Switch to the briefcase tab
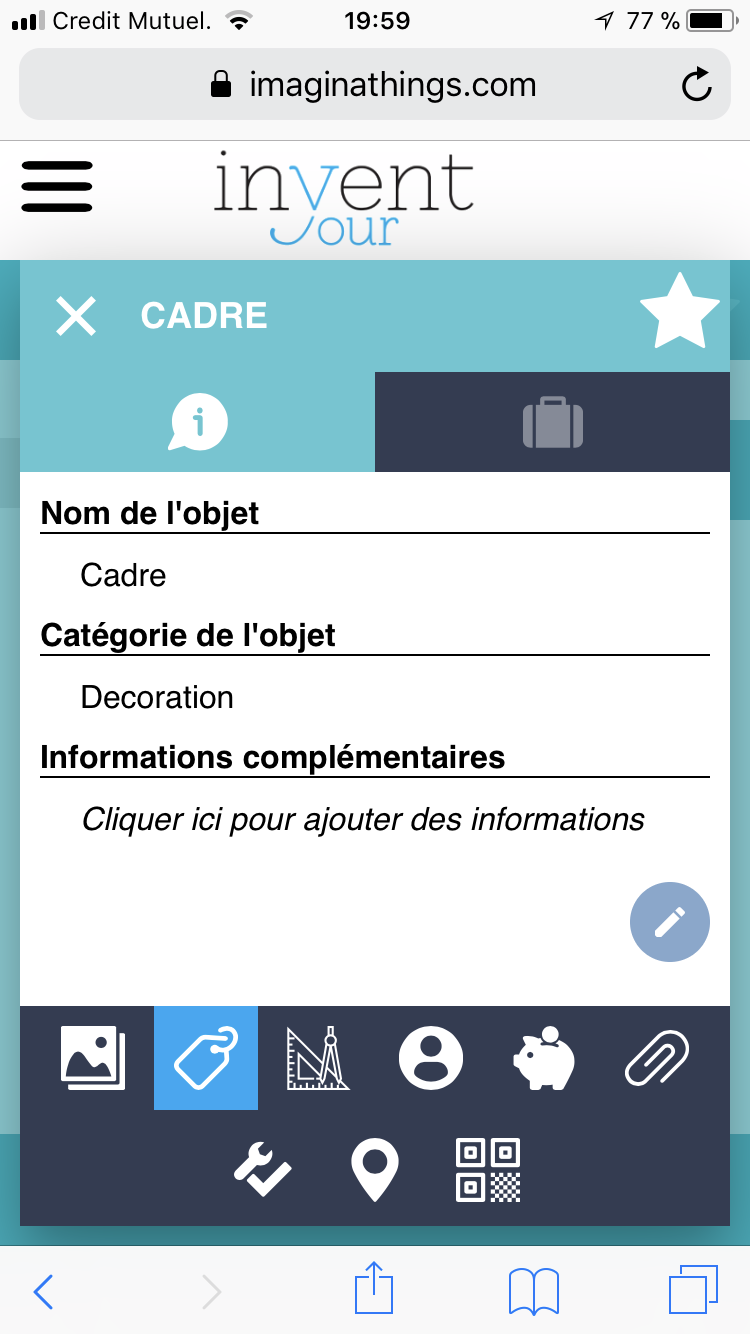This screenshot has width=750, height=1334. tap(552, 422)
